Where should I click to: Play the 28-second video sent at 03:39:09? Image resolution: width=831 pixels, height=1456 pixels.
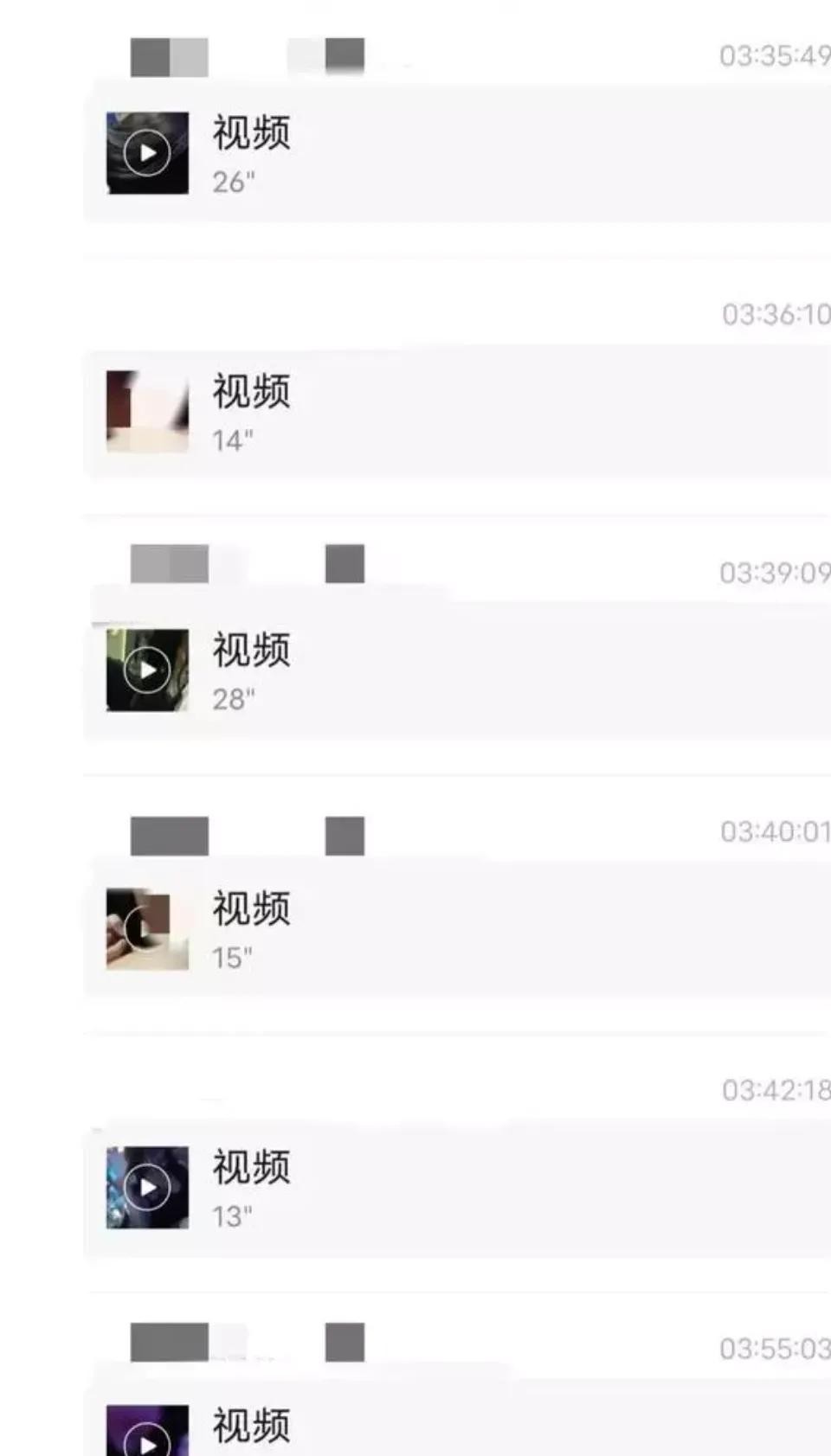pyautogui.click(x=147, y=670)
